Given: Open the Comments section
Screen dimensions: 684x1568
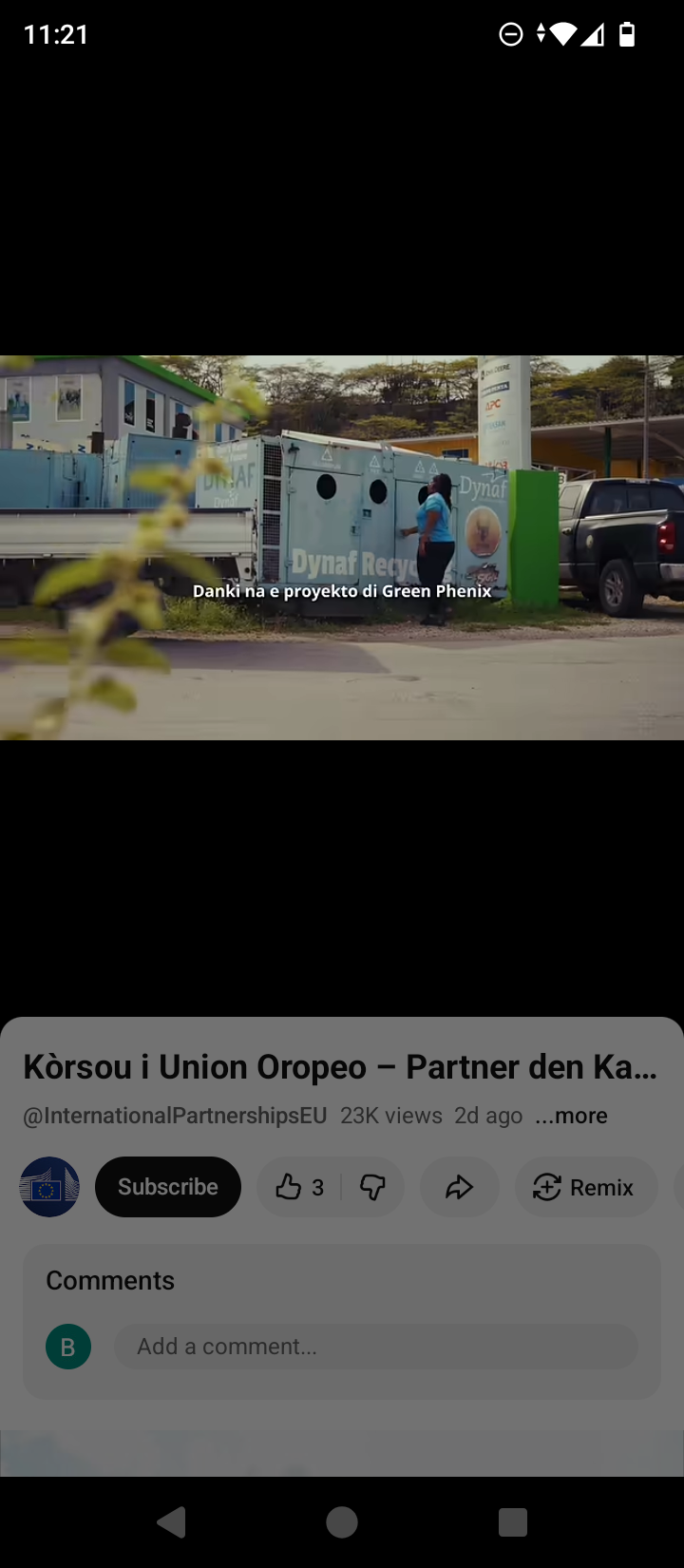Looking at the screenshot, I should pyautogui.click(x=110, y=1280).
